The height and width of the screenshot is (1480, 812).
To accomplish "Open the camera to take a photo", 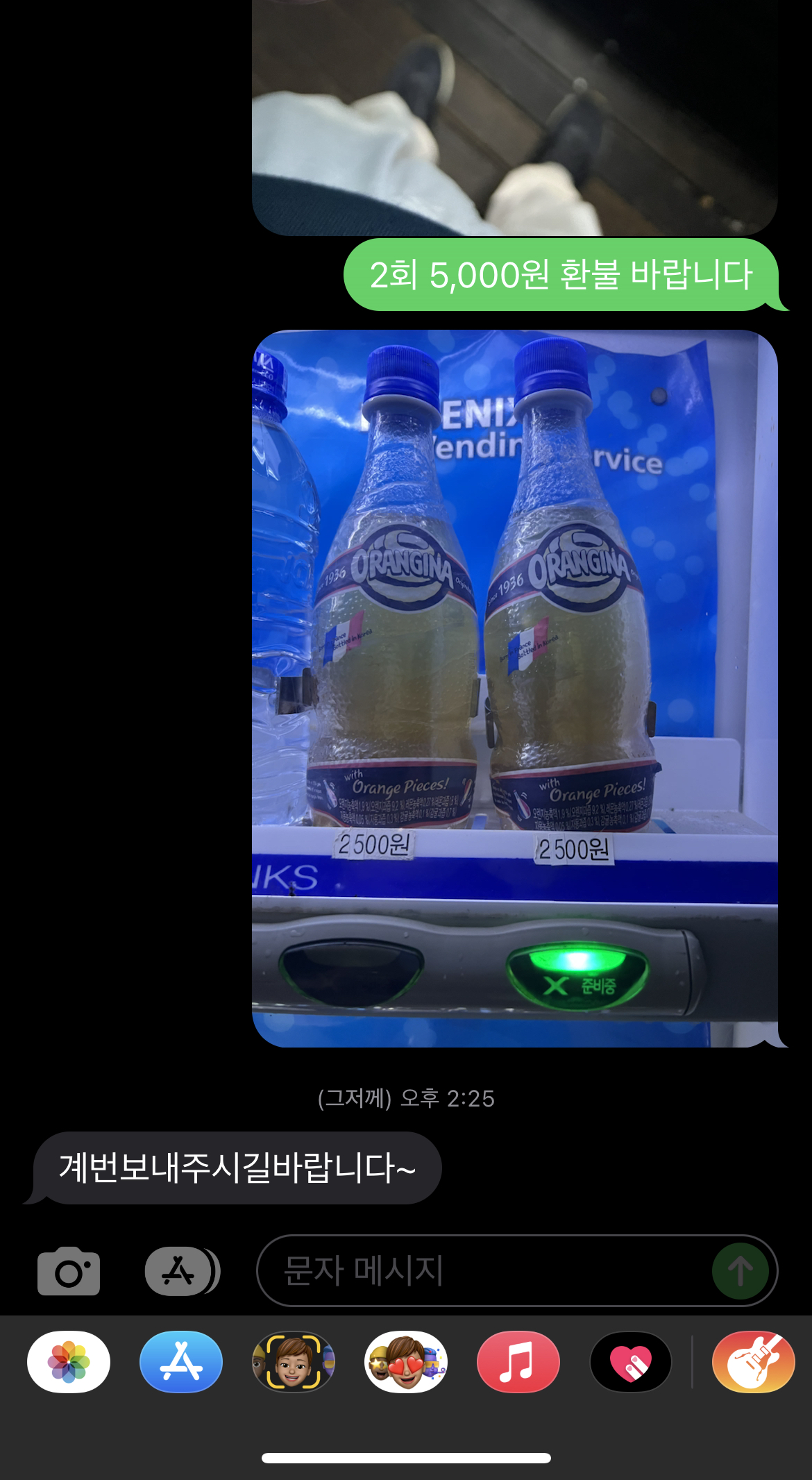I will point(69,1271).
